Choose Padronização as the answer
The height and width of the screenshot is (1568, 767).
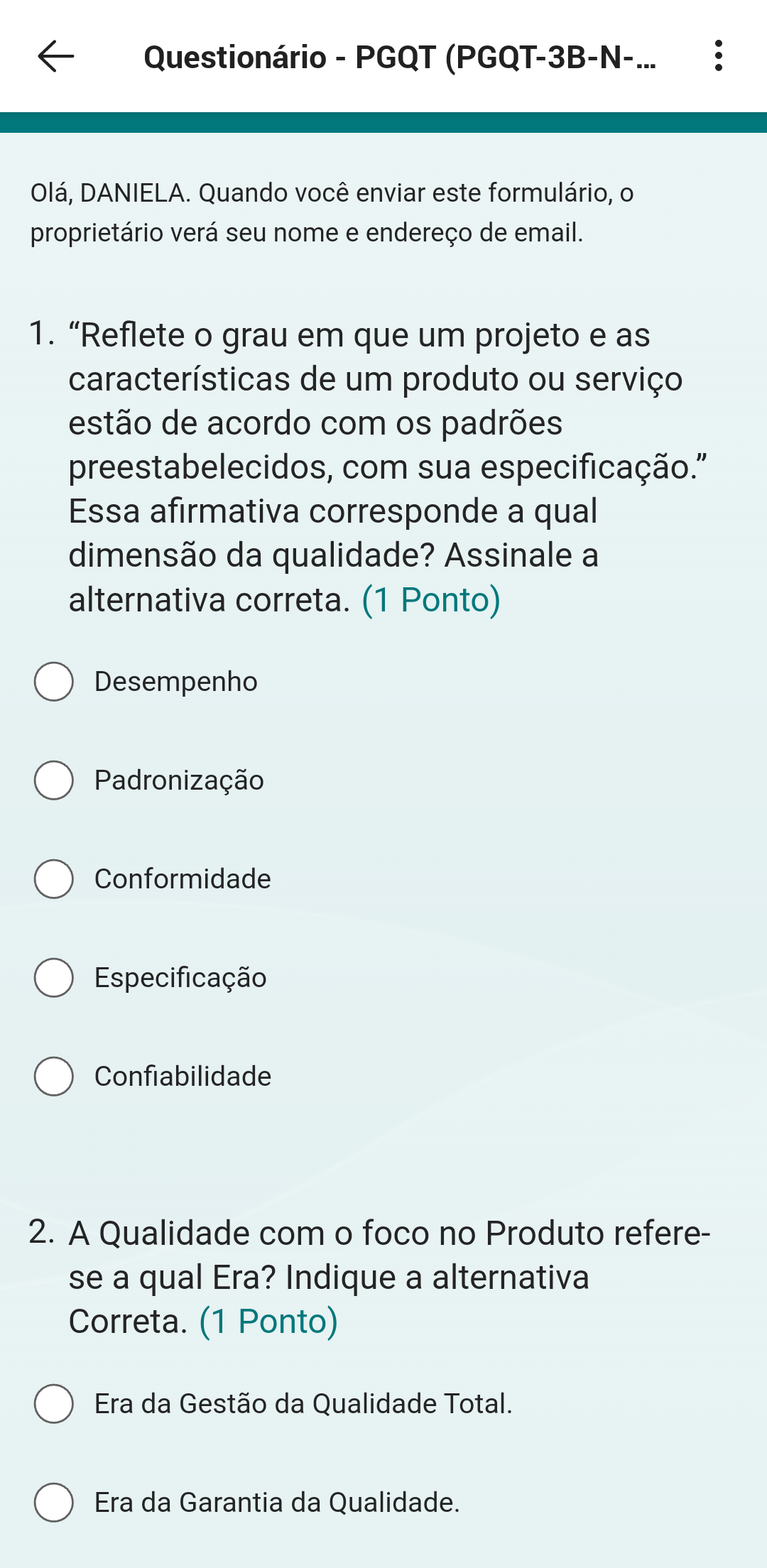54,780
